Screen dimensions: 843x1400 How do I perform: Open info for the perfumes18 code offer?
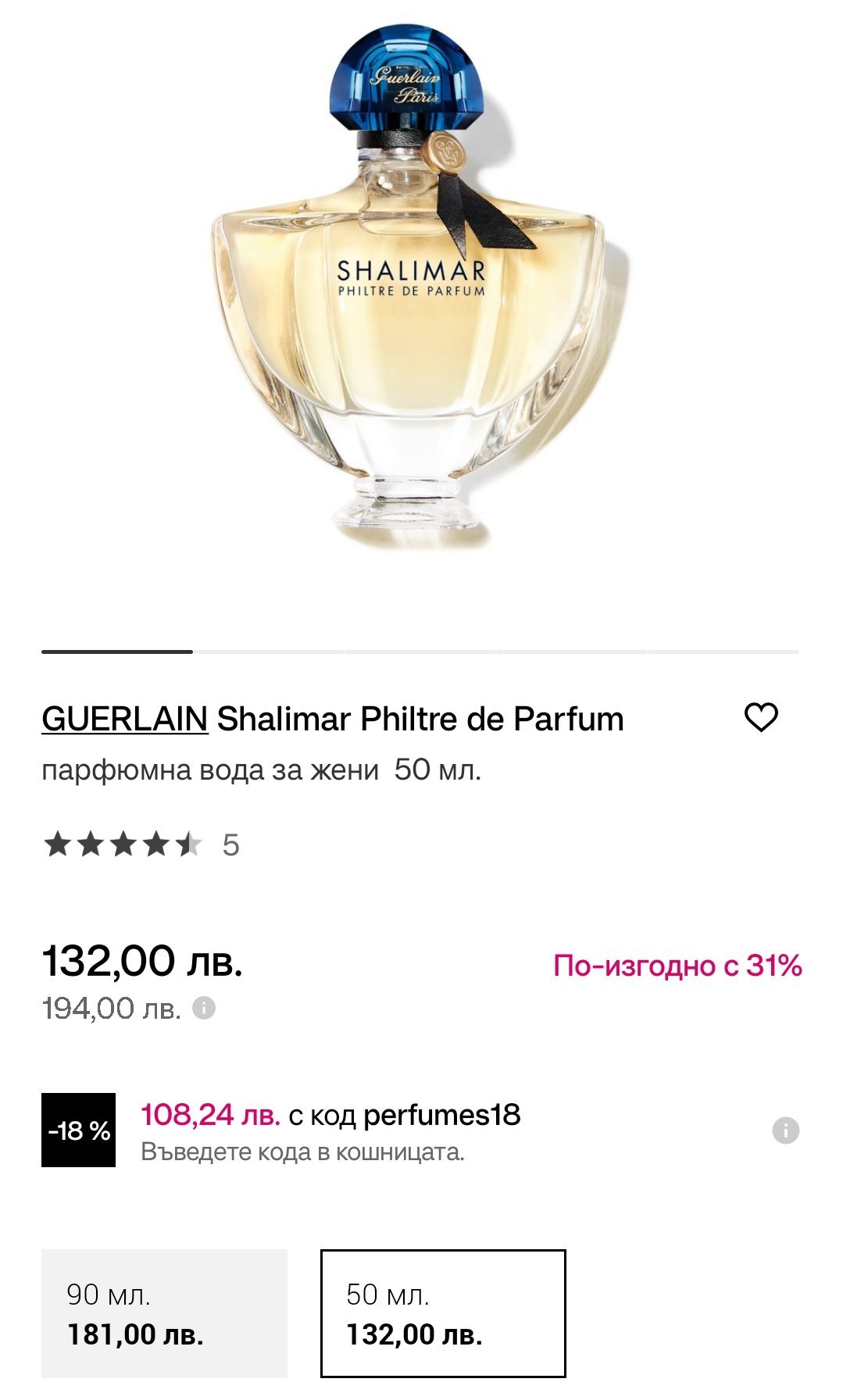tap(785, 1130)
